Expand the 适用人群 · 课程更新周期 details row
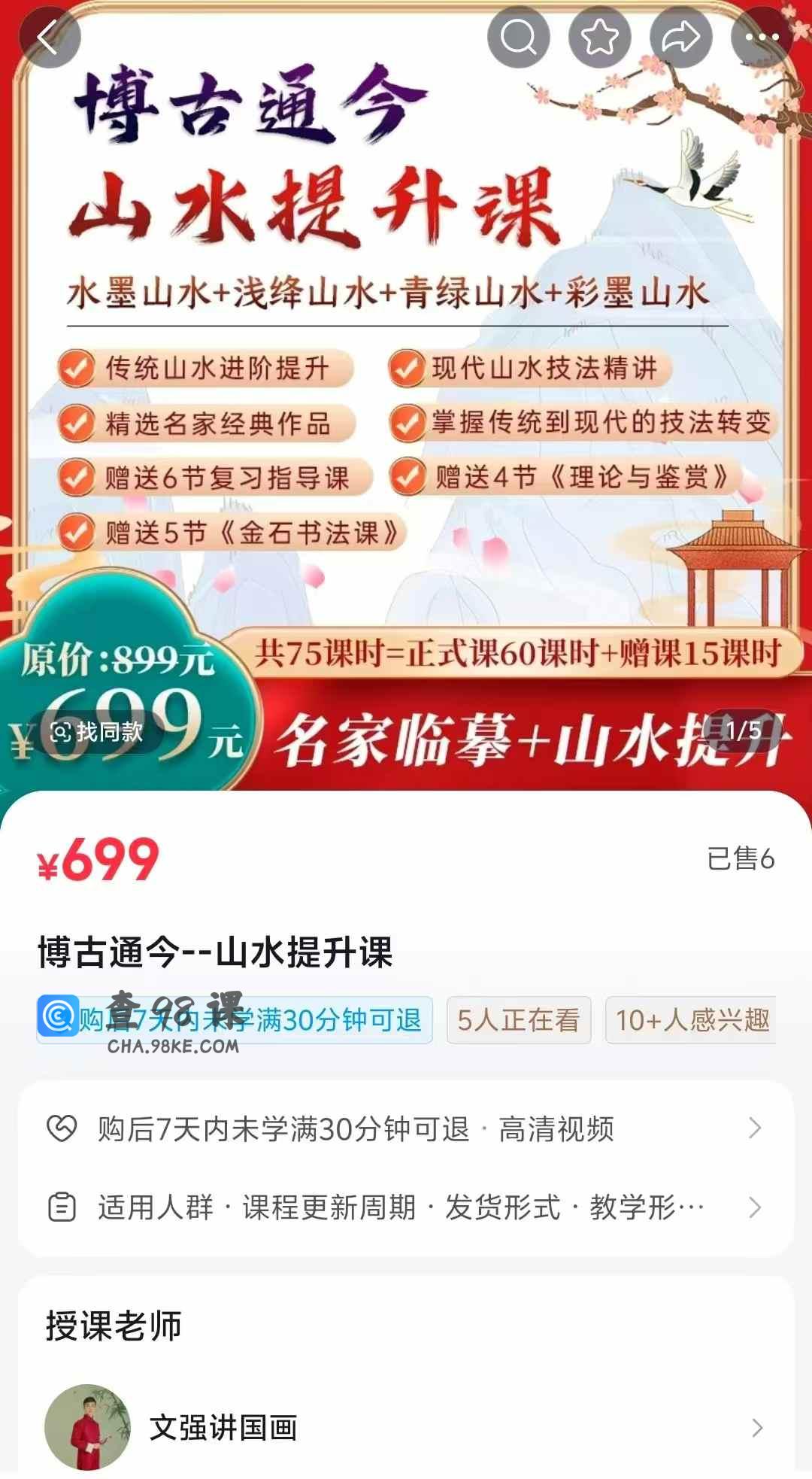 pyautogui.click(x=406, y=1207)
